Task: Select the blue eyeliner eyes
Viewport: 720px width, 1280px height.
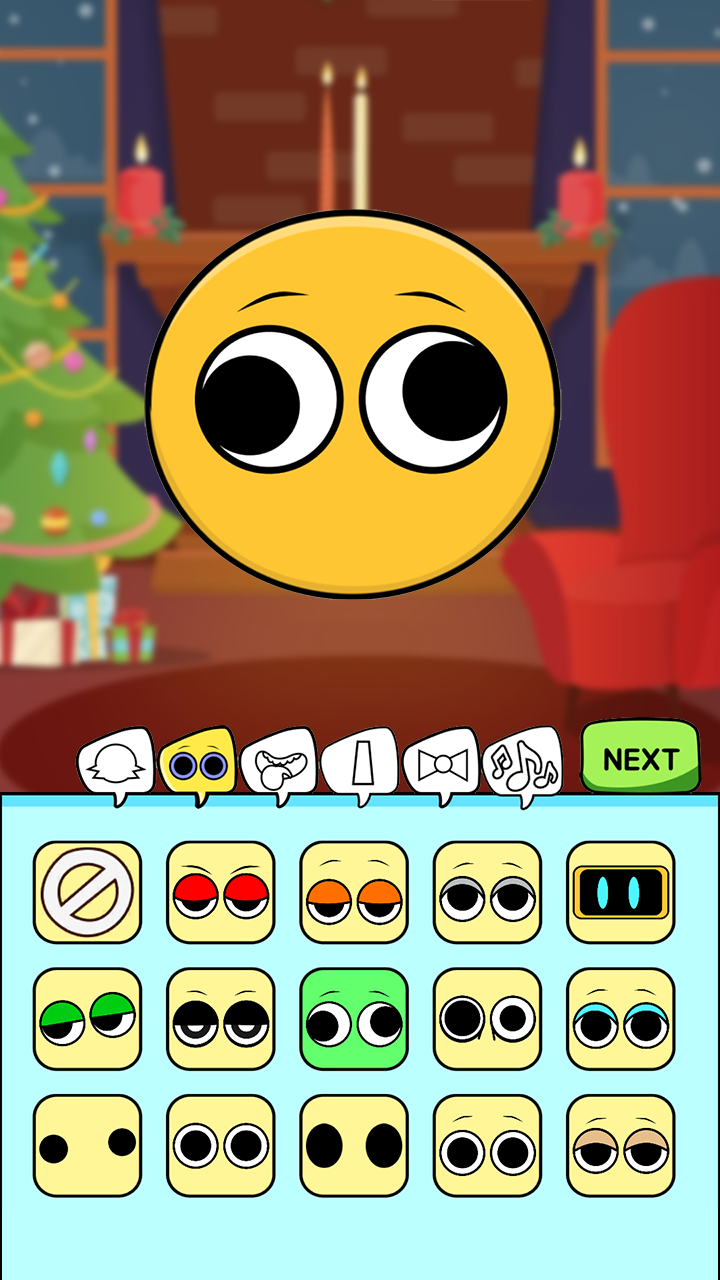Action: click(x=620, y=1019)
